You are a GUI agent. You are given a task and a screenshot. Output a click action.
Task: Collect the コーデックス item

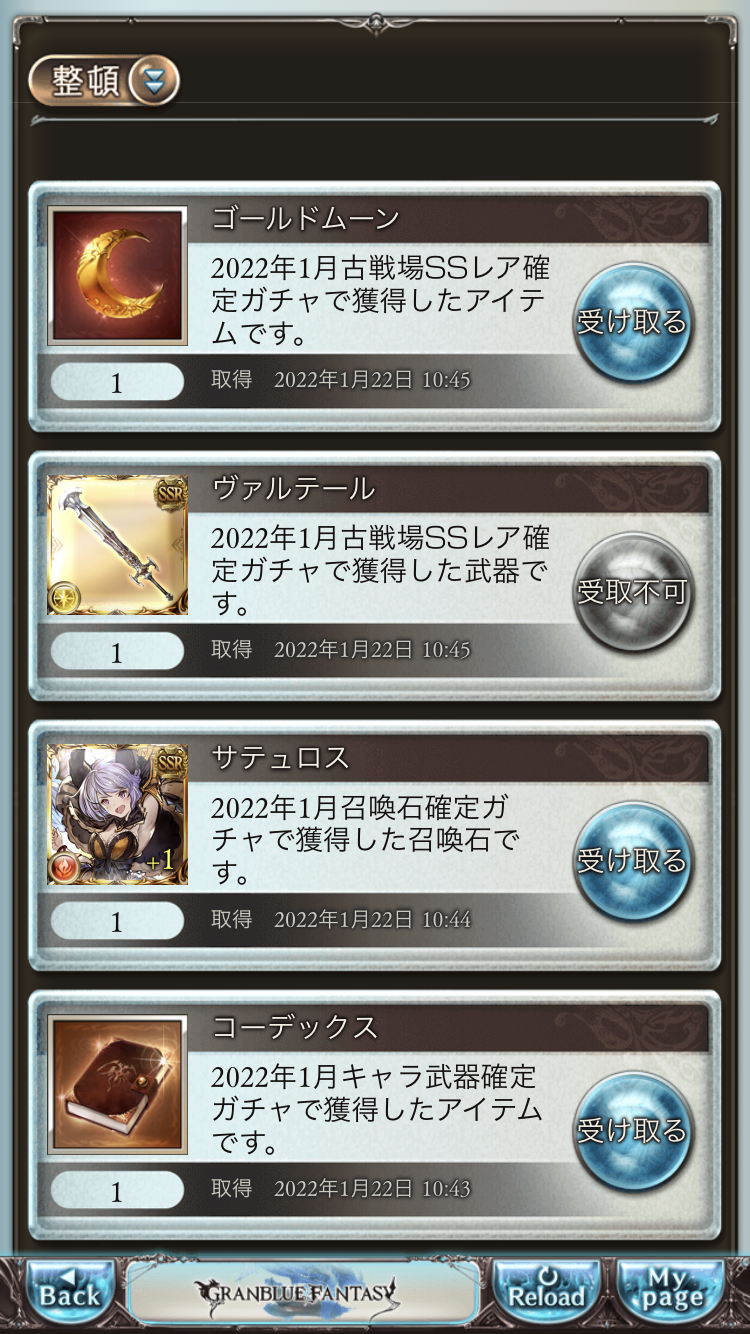[632, 1130]
